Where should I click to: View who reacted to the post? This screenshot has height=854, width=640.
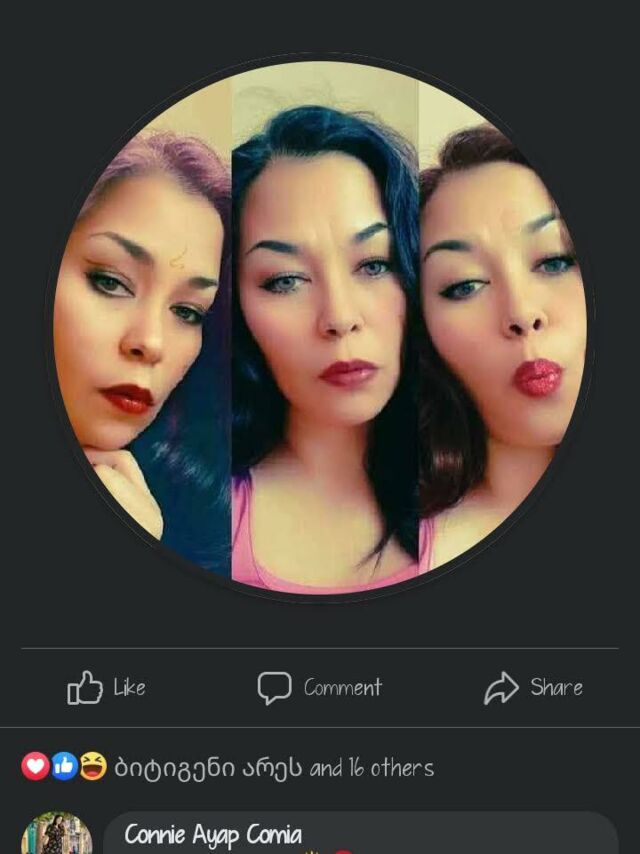pyautogui.click(x=228, y=768)
